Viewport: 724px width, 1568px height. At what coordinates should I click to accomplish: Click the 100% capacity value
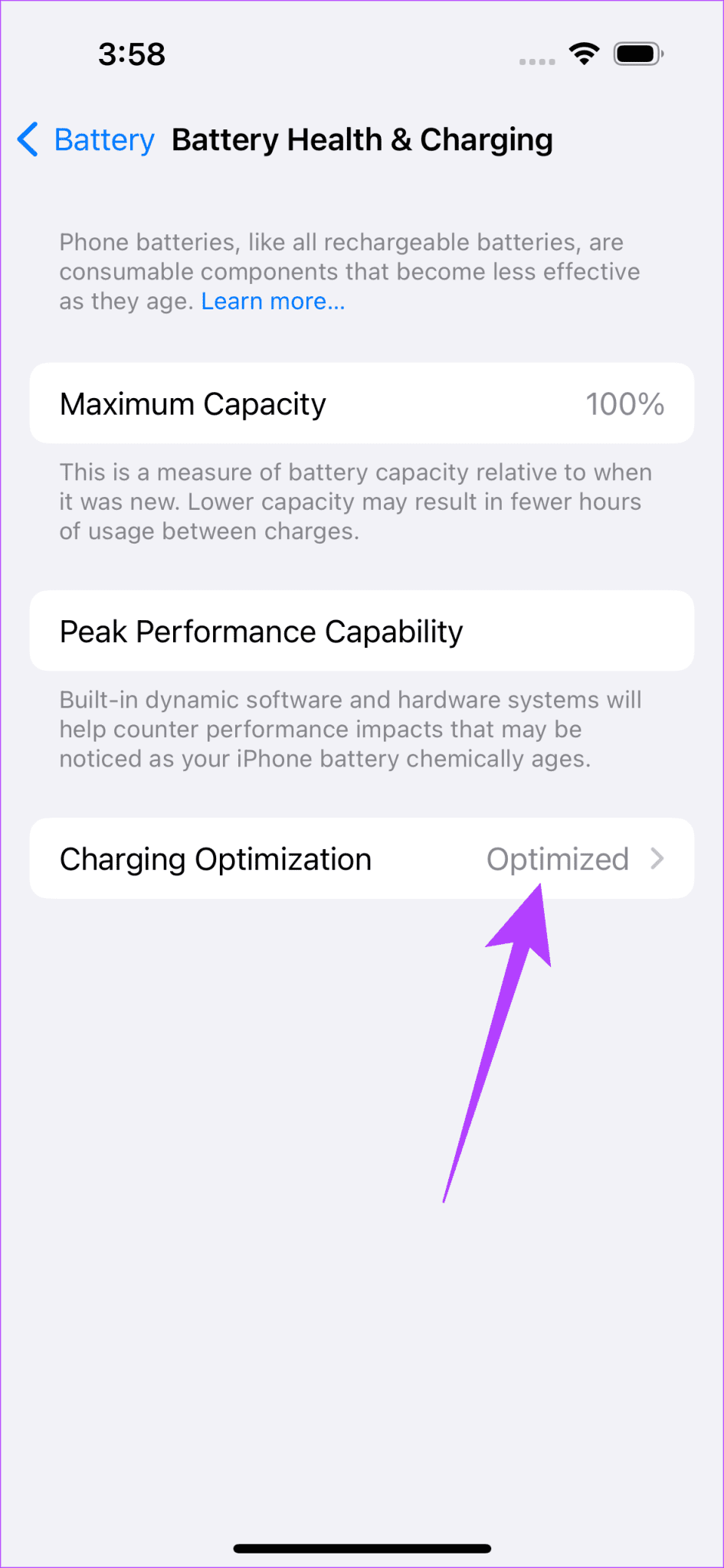(x=625, y=403)
